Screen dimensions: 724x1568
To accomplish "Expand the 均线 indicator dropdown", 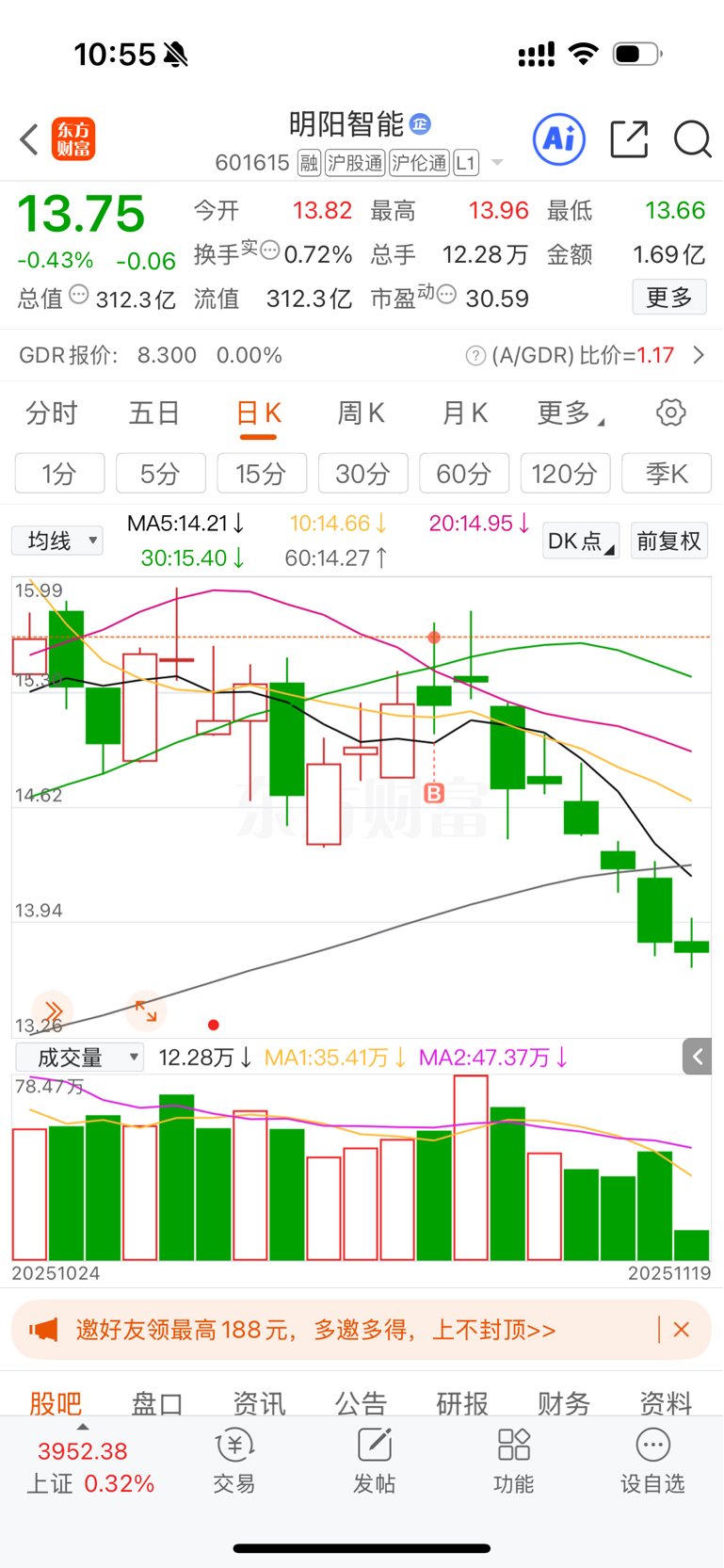I will pos(57,541).
